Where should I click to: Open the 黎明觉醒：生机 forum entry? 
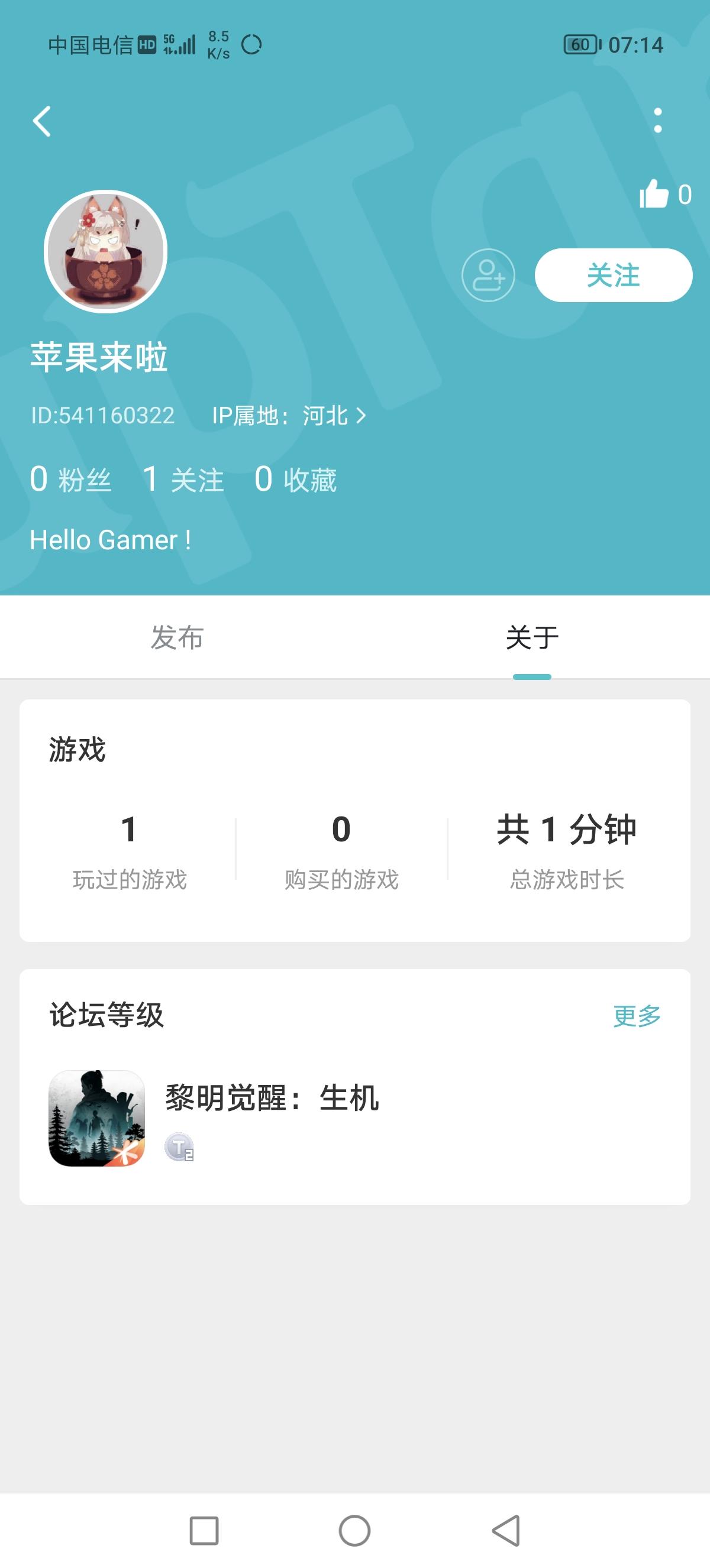point(355,1118)
